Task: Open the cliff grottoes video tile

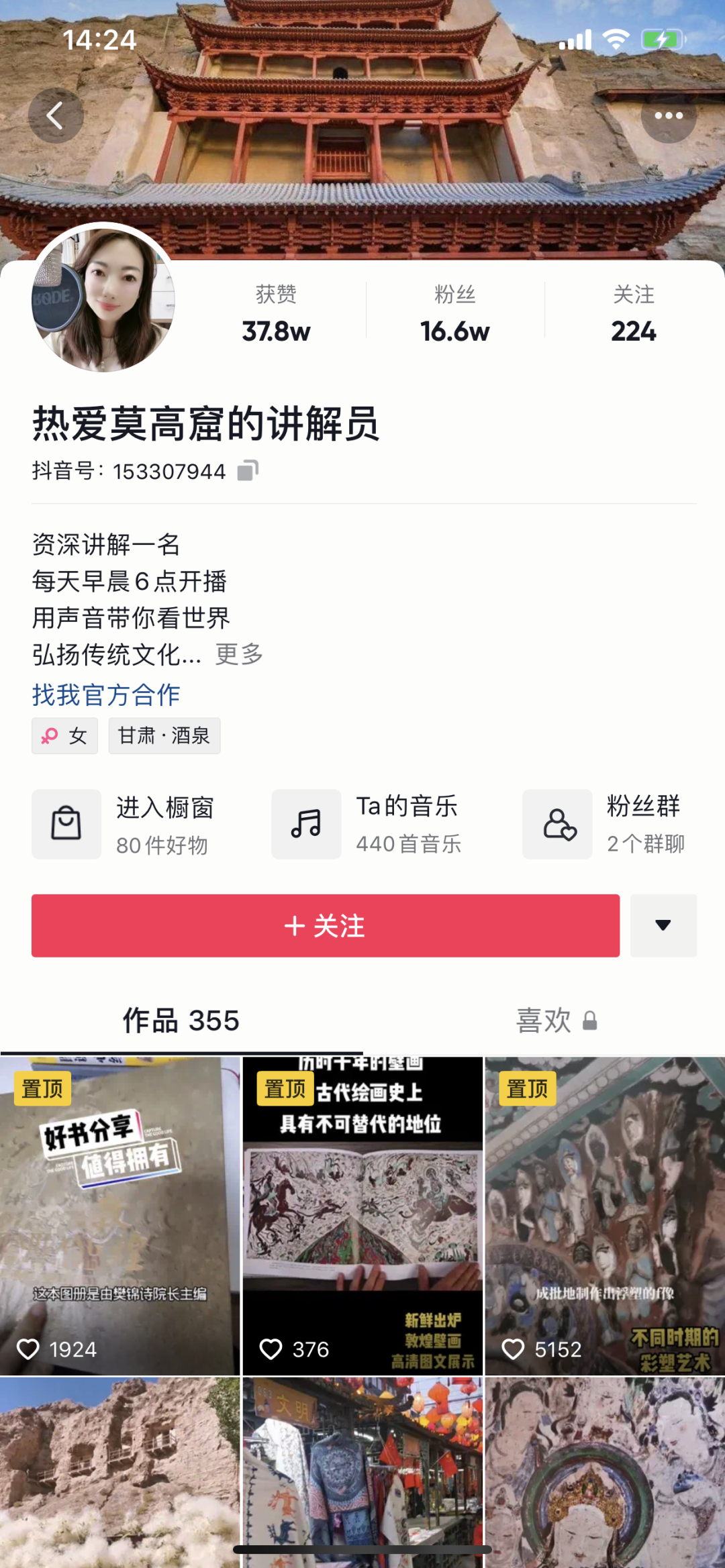Action: 119,1469
